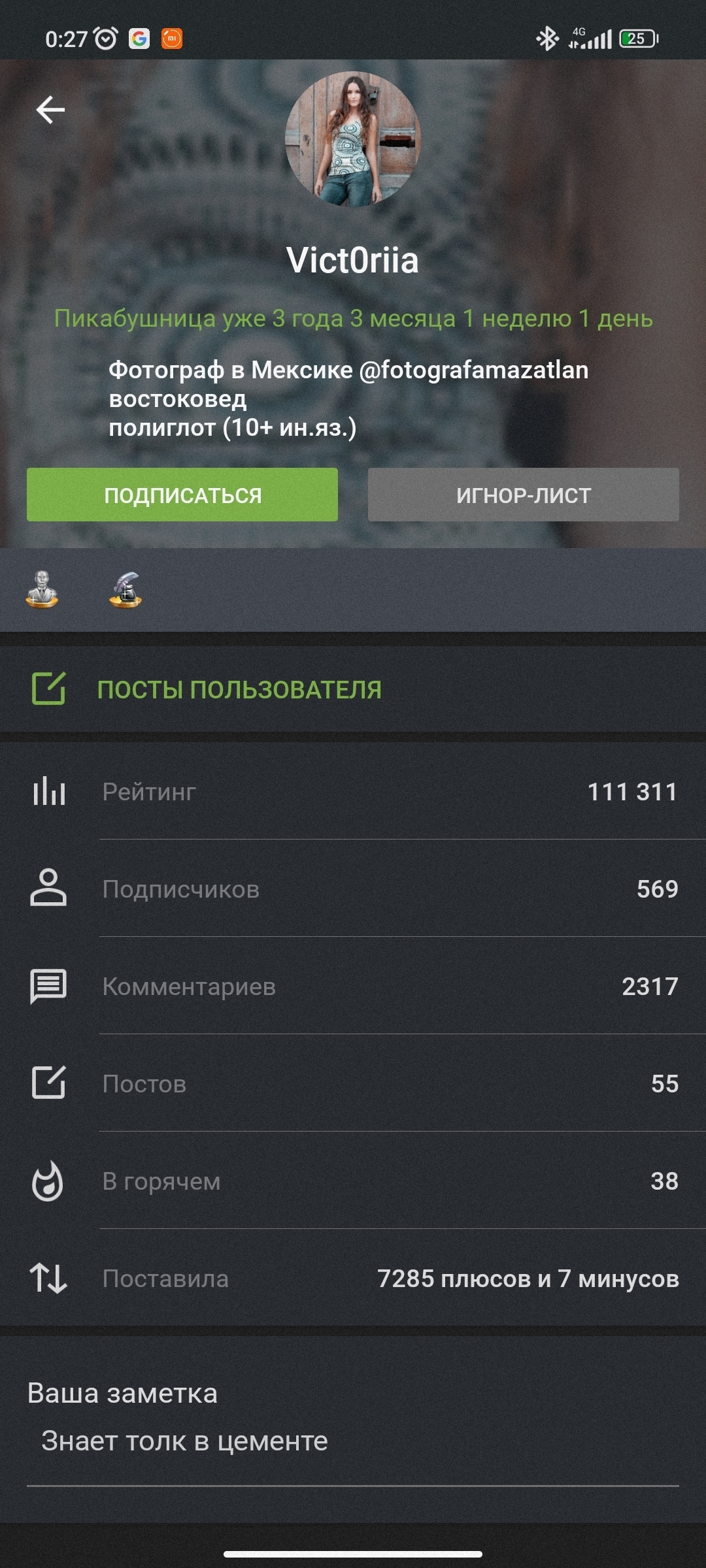Open Vict0riia's profile avatar photo
This screenshot has width=706, height=1568.
click(x=353, y=139)
